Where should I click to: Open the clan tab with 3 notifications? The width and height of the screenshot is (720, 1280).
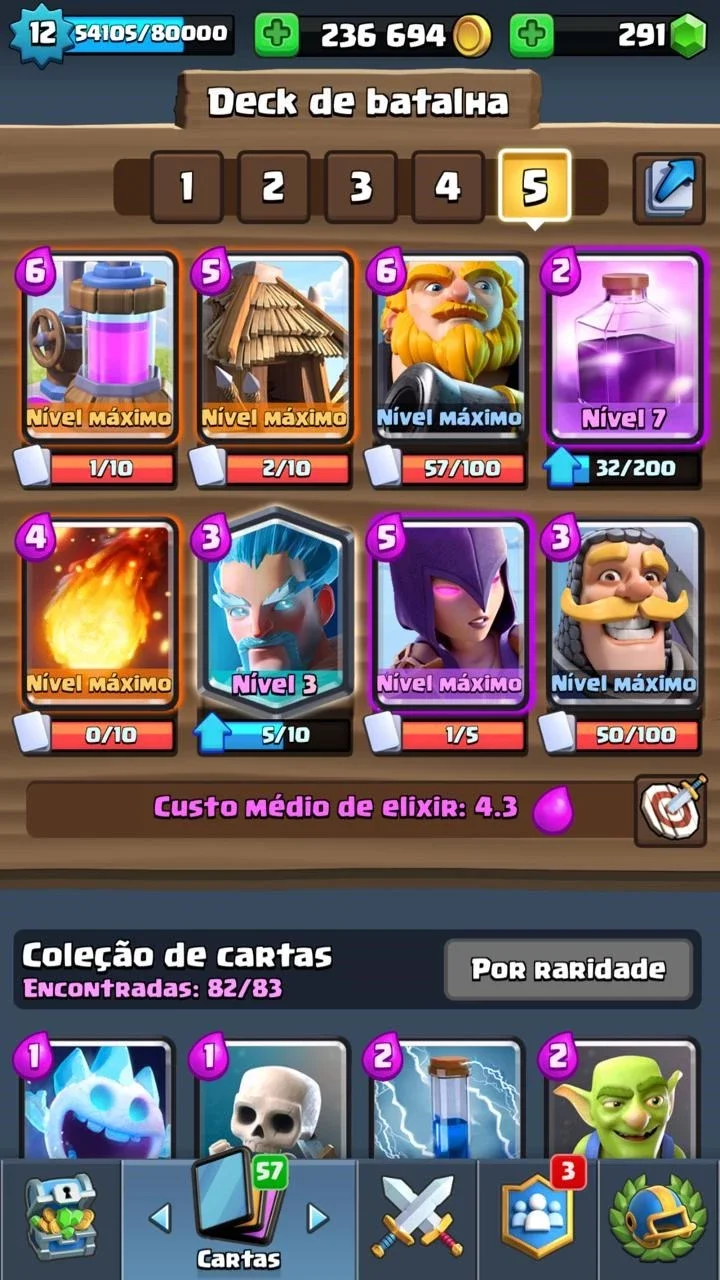pyautogui.click(x=537, y=1216)
